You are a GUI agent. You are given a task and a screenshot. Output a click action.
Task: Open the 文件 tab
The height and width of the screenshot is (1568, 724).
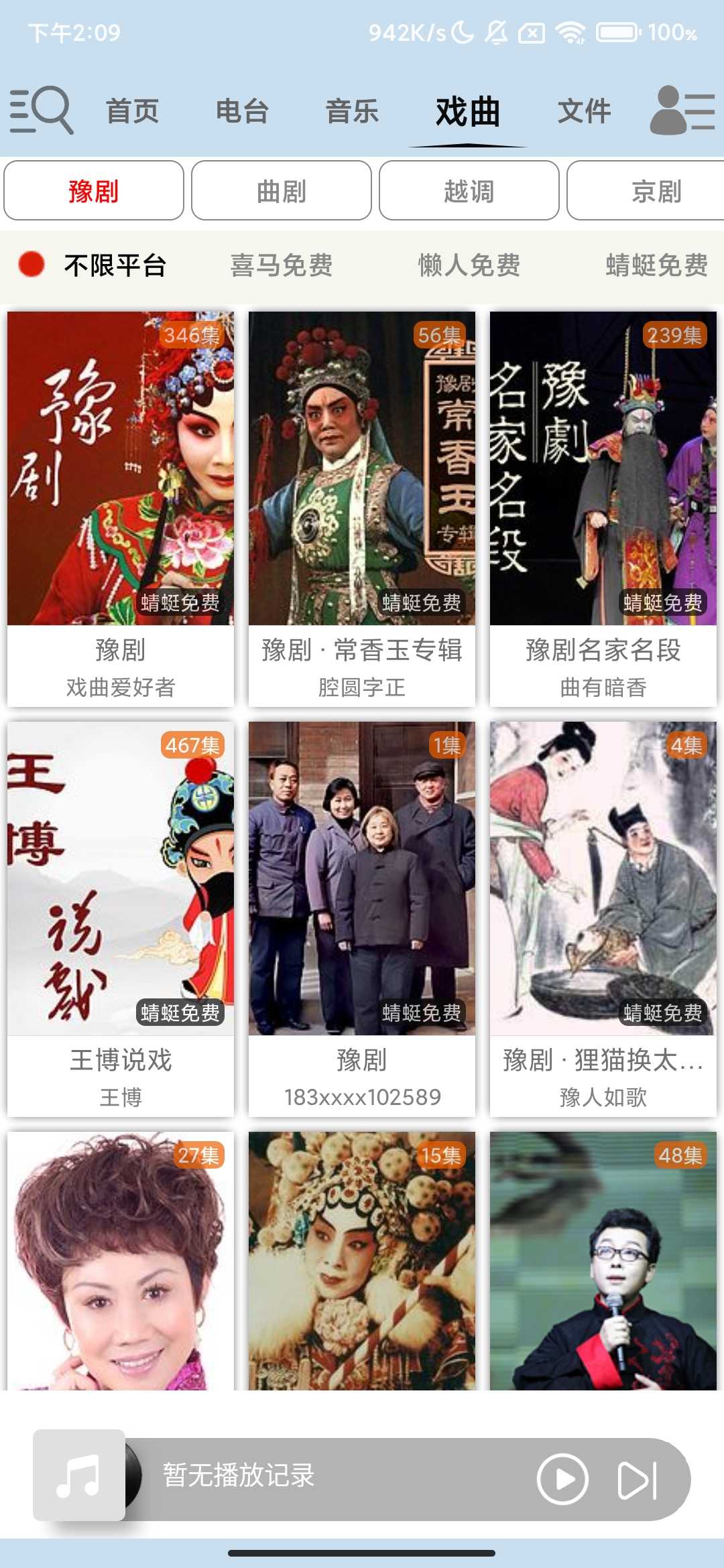(584, 111)
